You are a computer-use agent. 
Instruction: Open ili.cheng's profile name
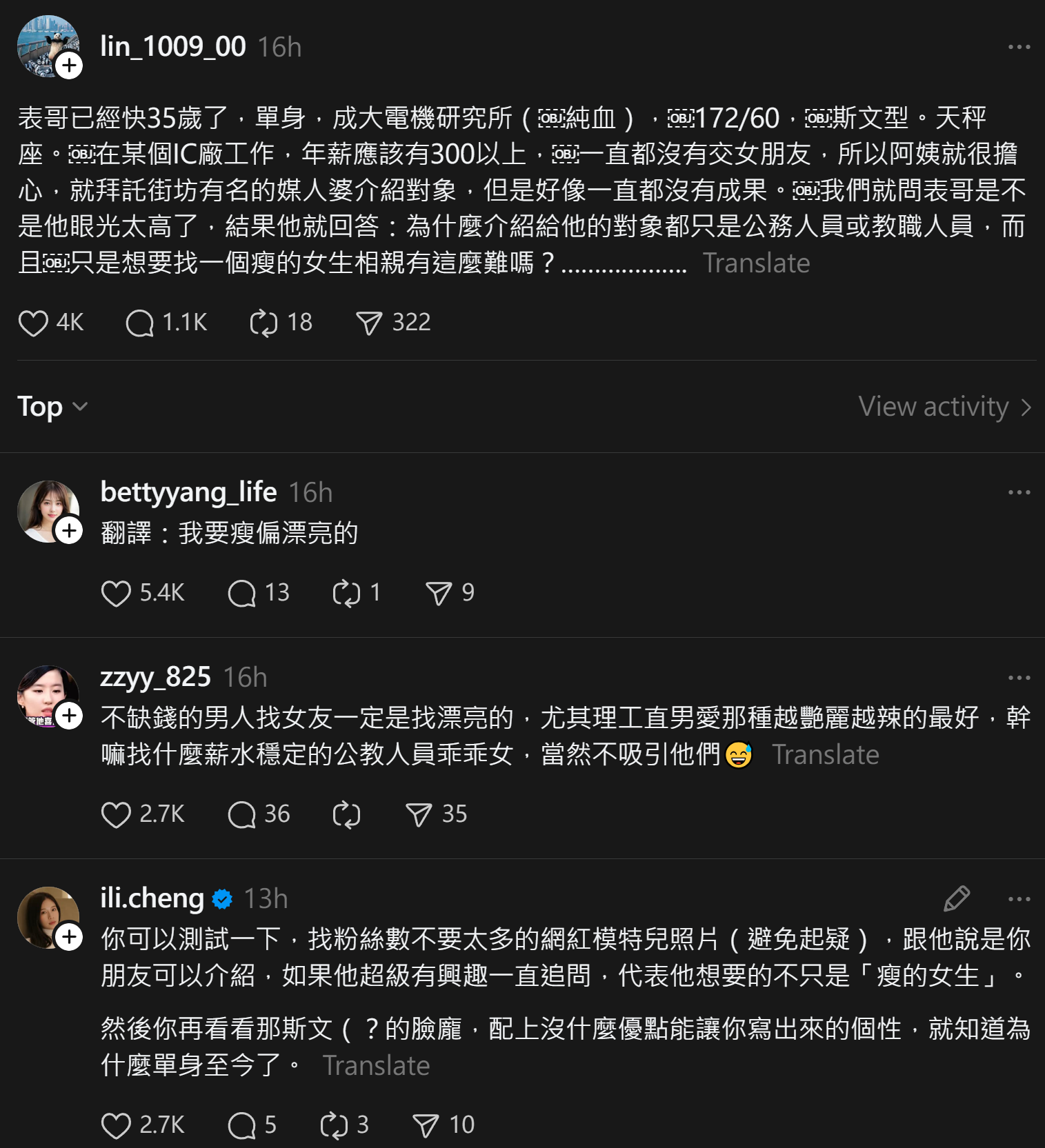pos(152,898)
